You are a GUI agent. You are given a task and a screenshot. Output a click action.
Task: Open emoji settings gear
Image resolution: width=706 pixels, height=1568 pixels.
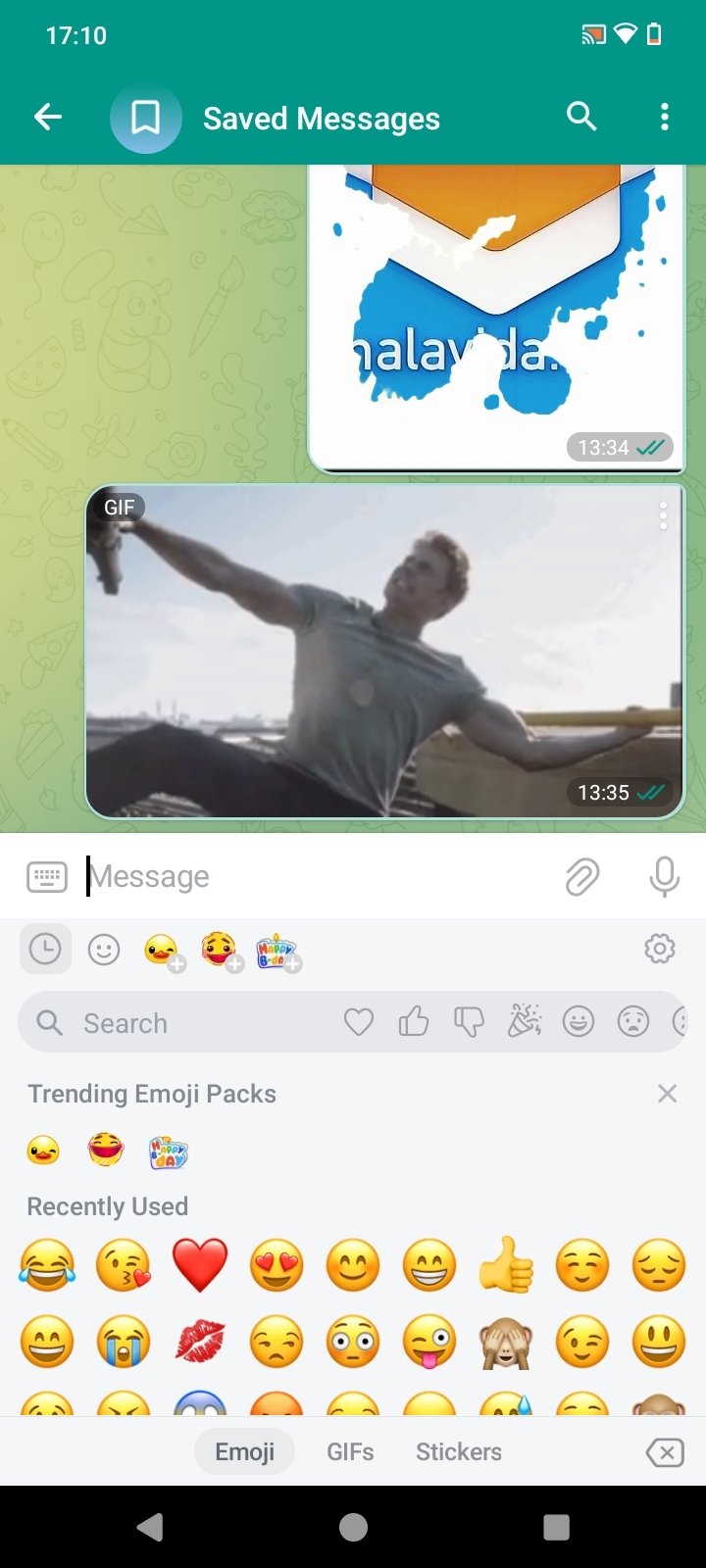click(x=659, y=949)
